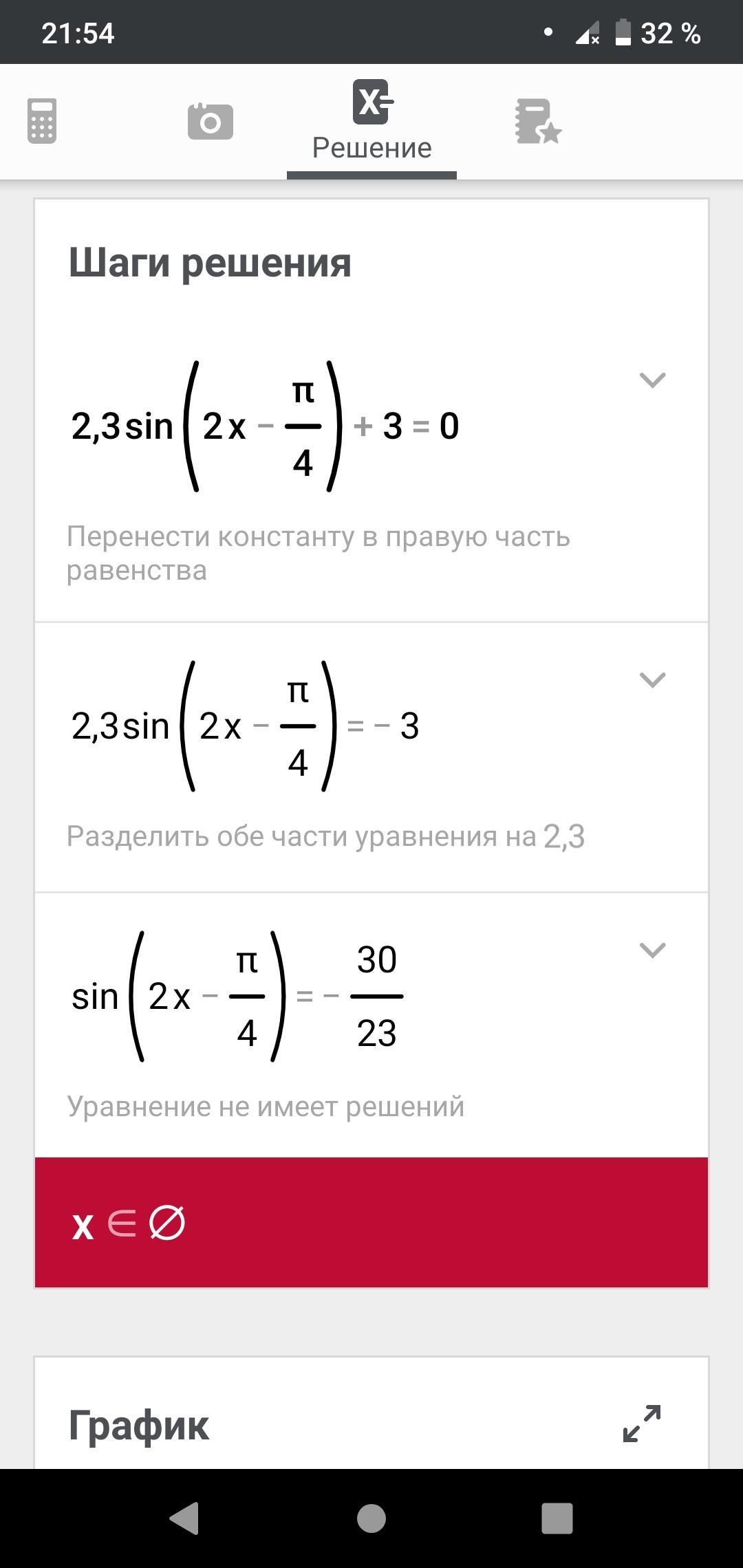Expand the step with + 3 = 0

click(x=652, y=380)
